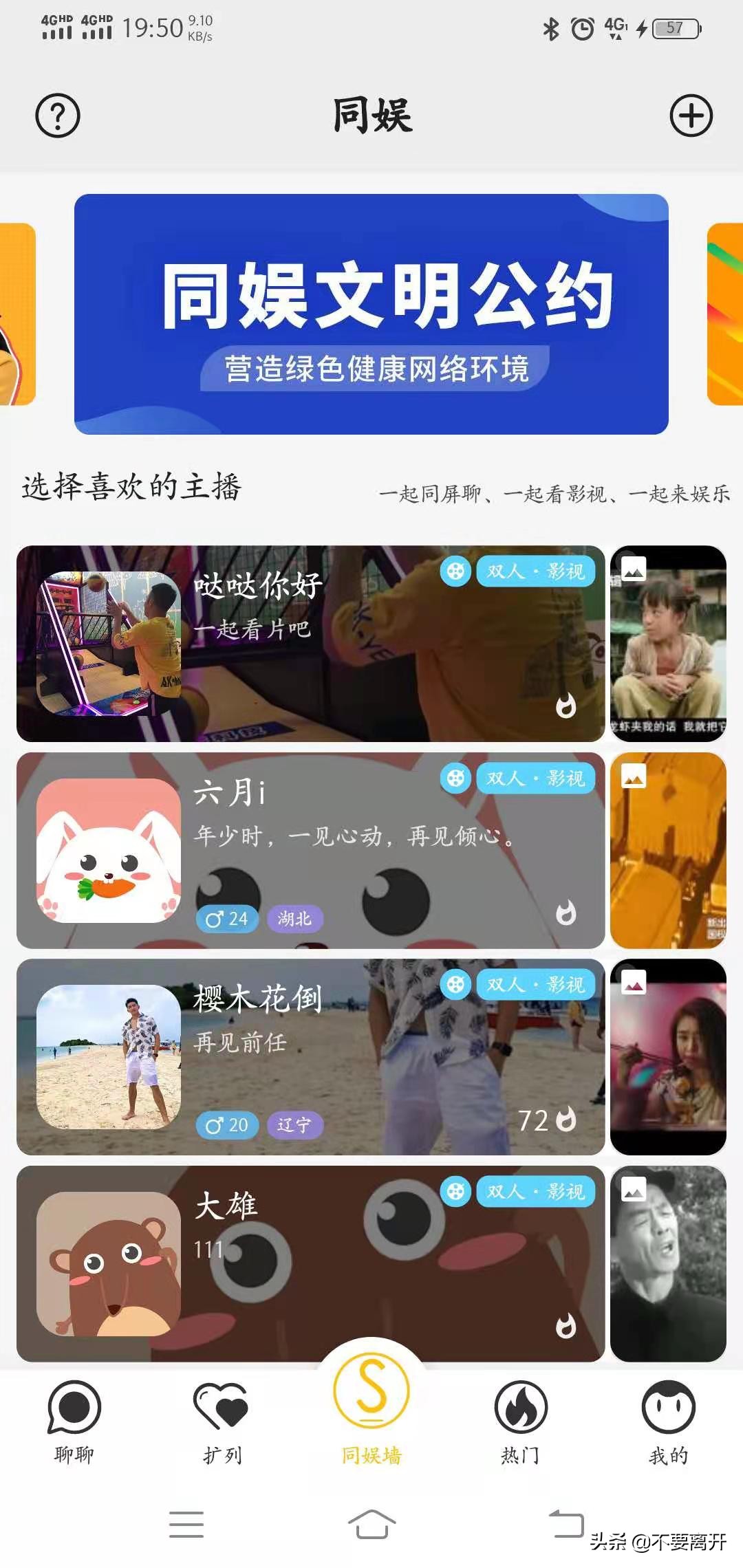
Task: Open the 同娱文明公约 banner
Action: tap(371, 314)
